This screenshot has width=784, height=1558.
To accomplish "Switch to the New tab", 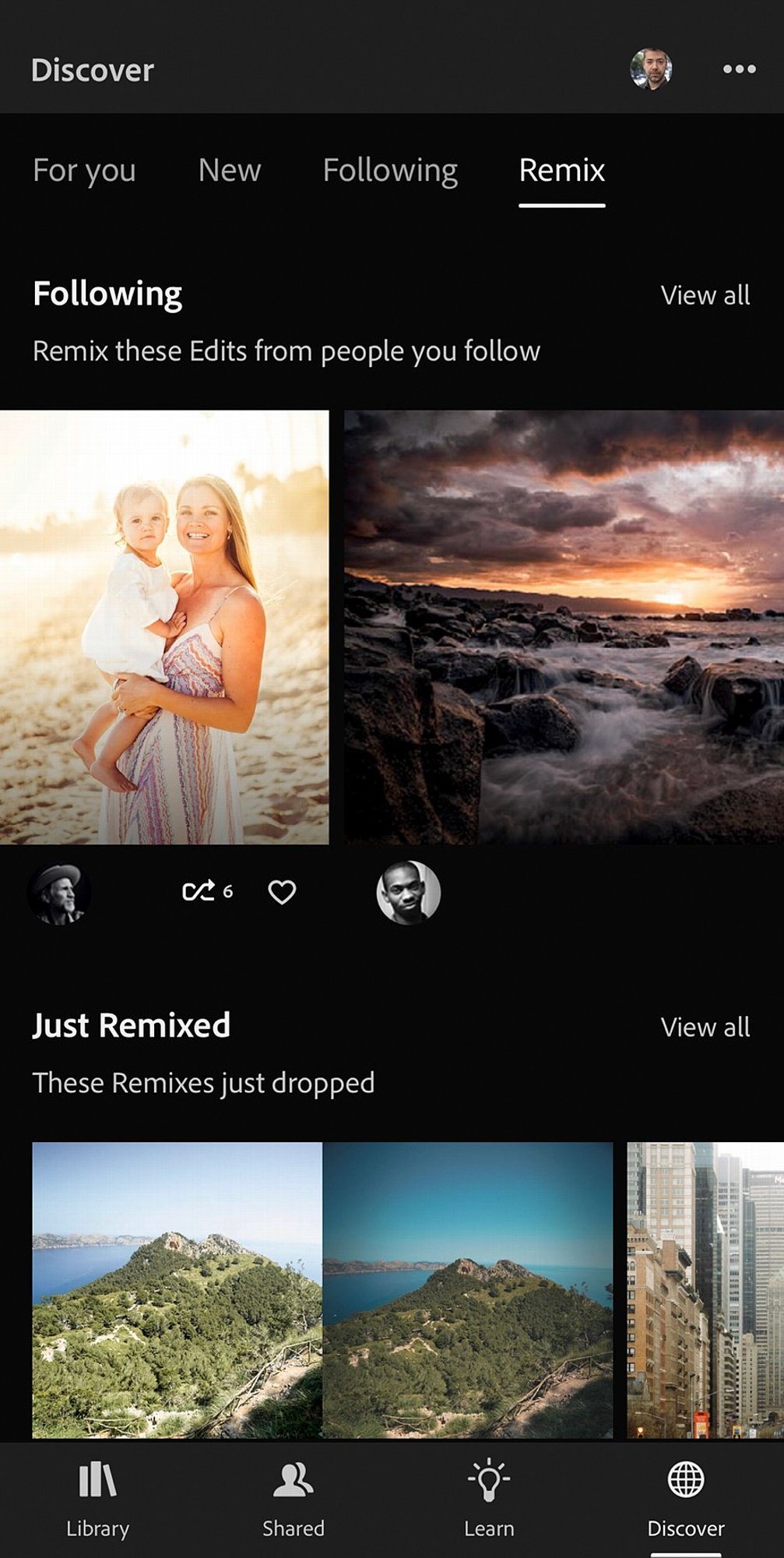I will click(229, 171).
